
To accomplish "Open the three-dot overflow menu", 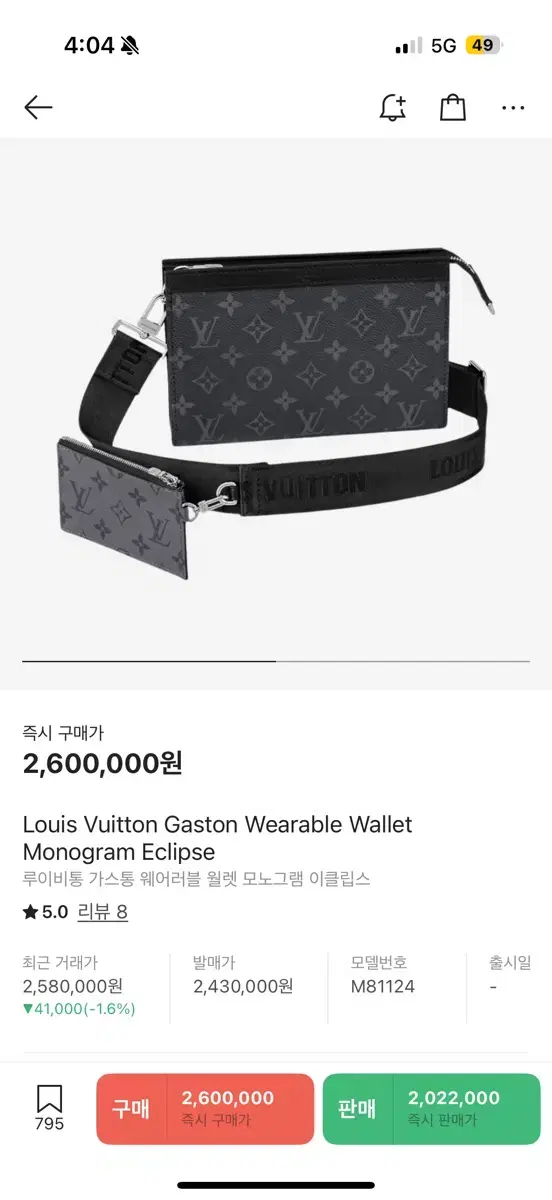I will click(x=513, y=108).
